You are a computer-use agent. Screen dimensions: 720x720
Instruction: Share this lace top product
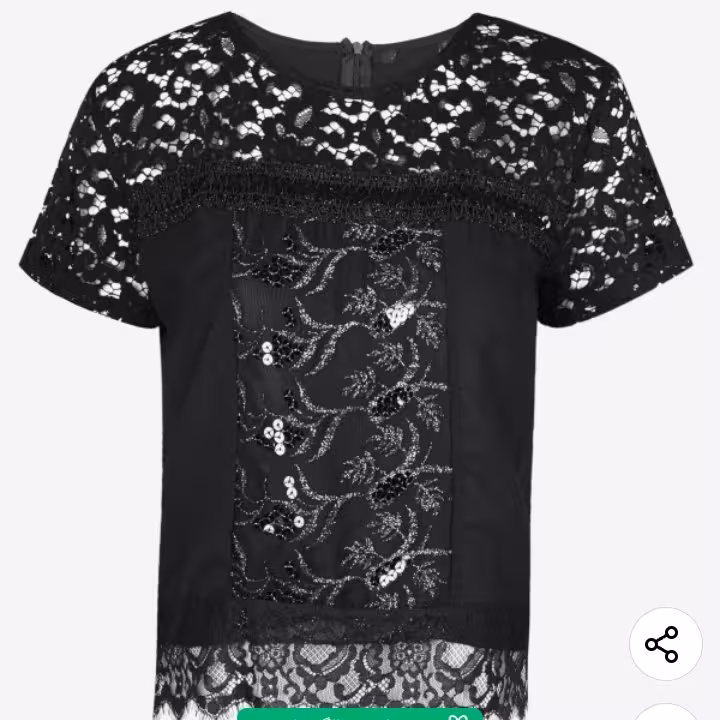click(662, 644)
